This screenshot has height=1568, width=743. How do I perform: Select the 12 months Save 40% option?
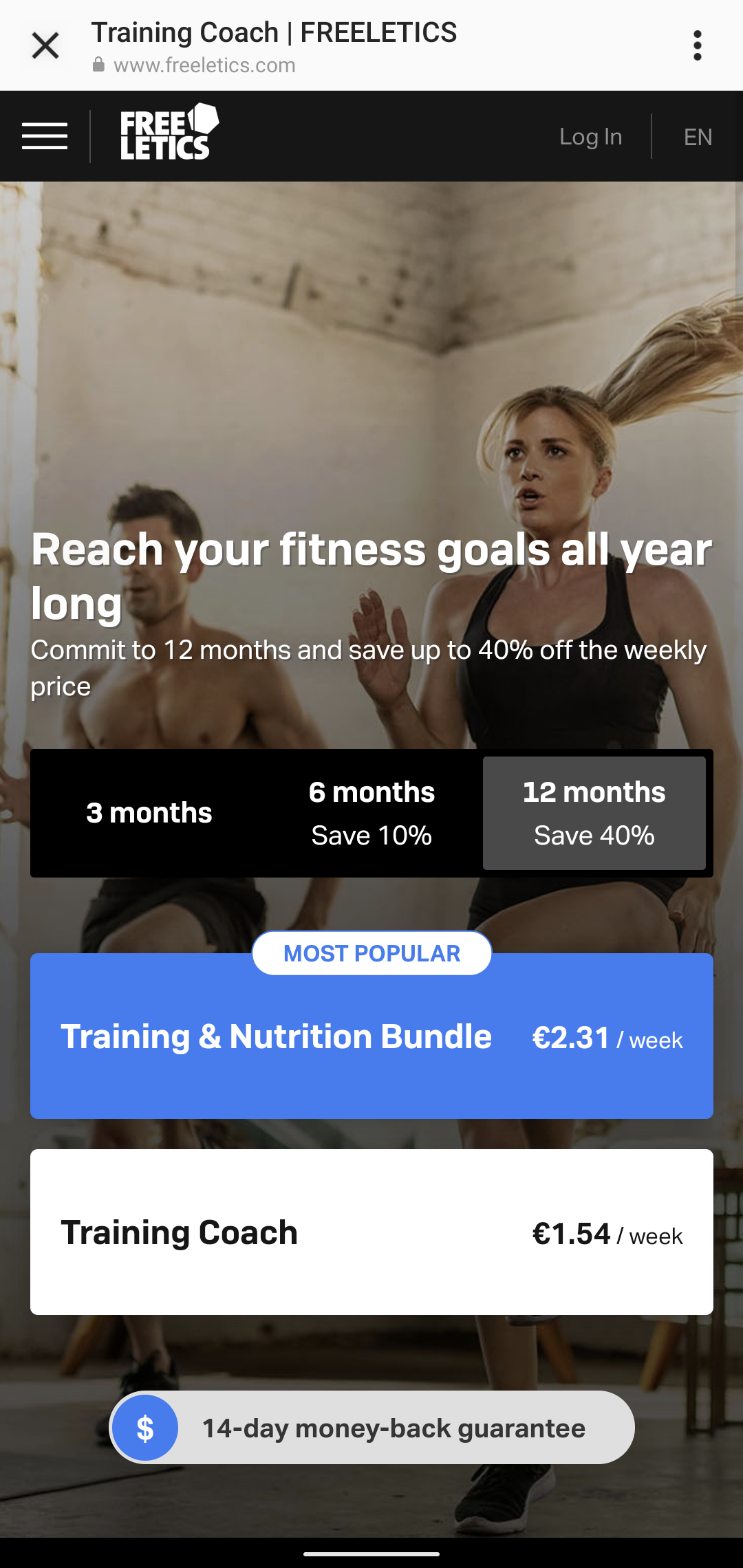point(594,813)
